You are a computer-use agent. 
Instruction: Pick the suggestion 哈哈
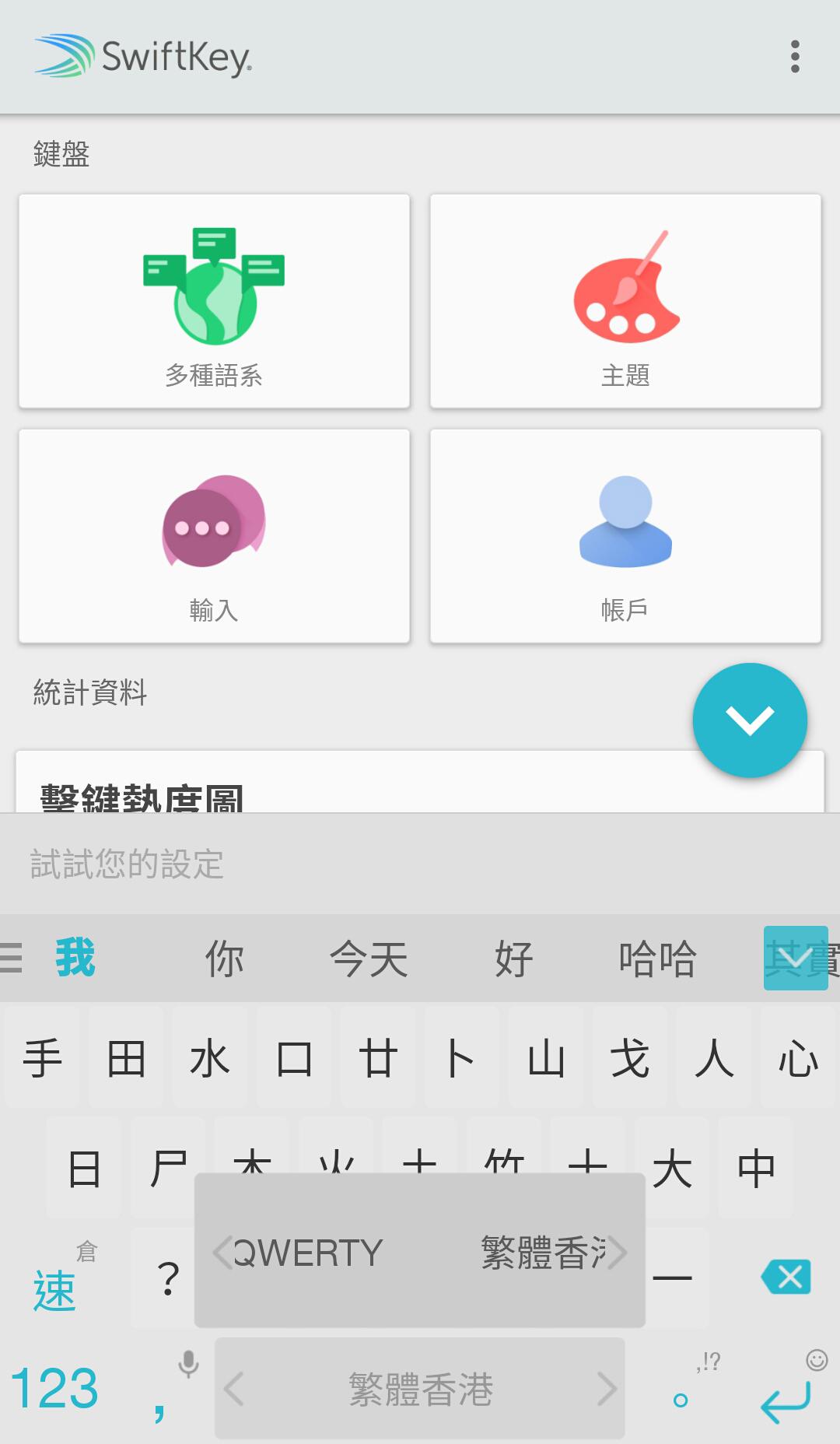click(657, 958)
